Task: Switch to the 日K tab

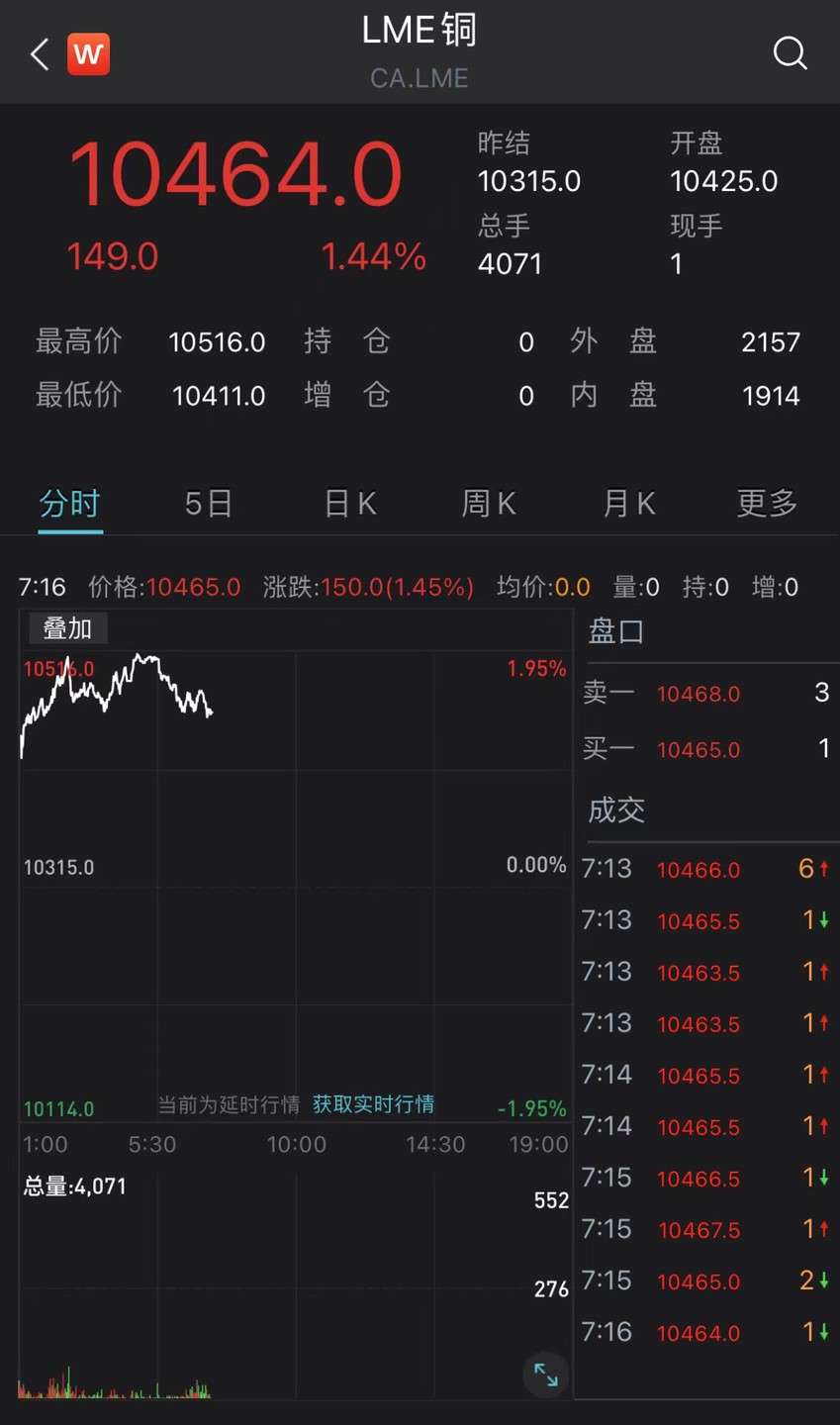Action: (x=349, y=504)
